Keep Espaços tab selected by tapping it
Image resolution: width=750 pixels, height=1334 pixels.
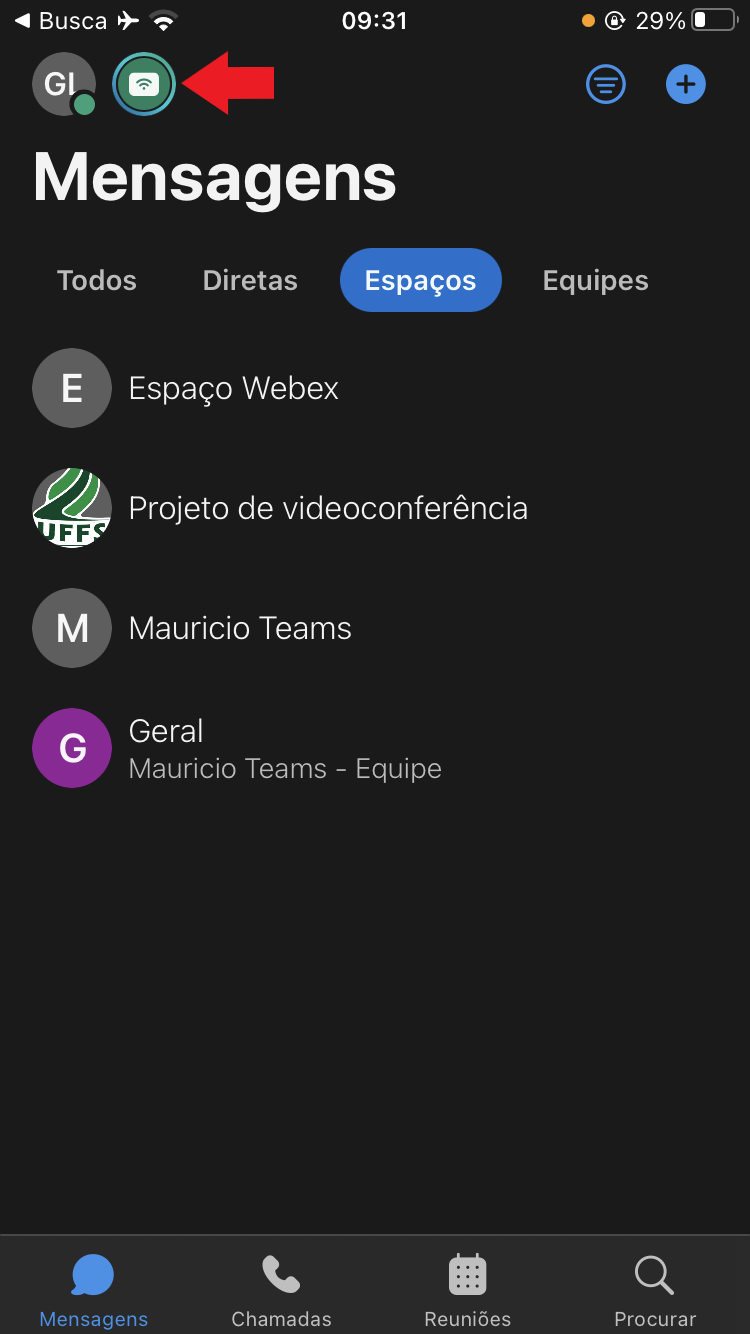420,280
